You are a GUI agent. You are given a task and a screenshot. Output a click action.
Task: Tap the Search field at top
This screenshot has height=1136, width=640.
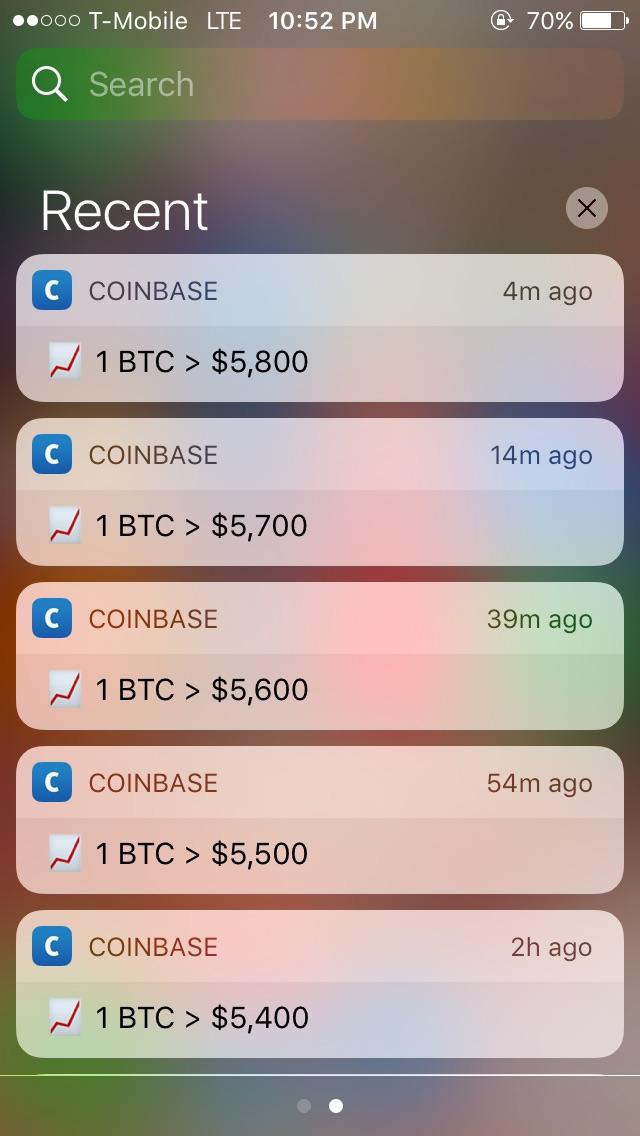click(320, 84)
